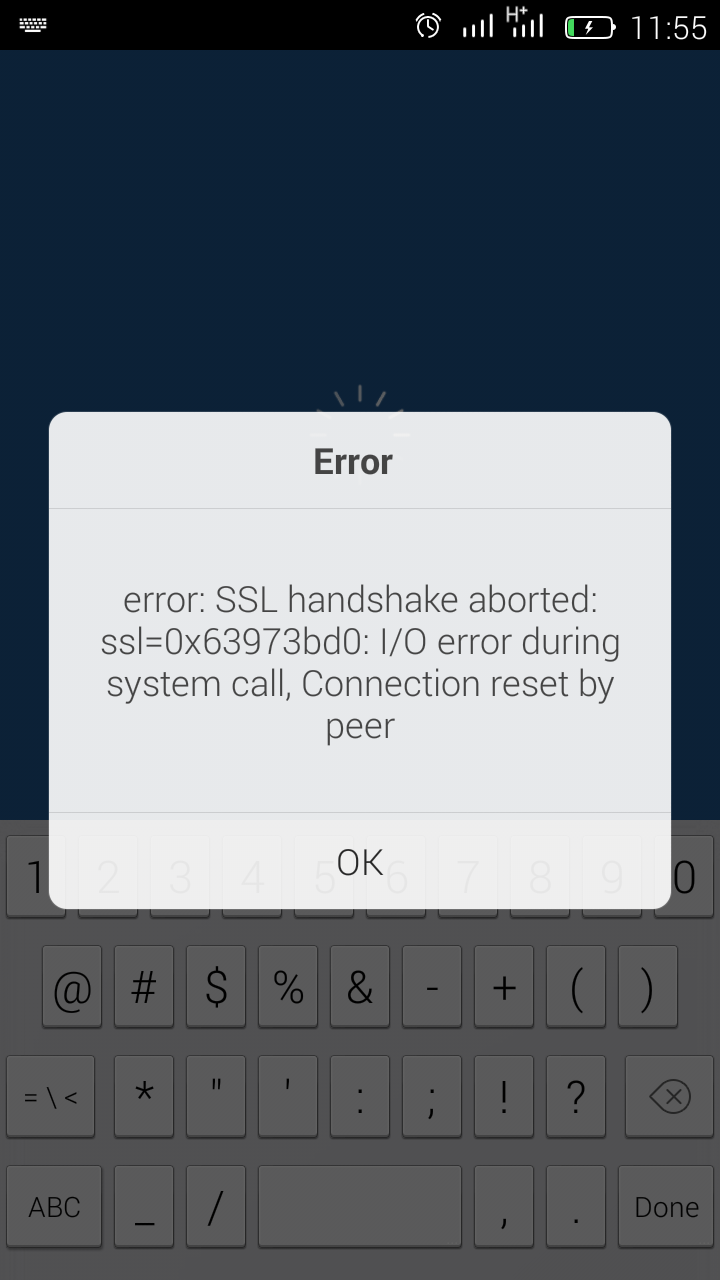720x1280 pixels.
Task: Tap the backspace key on the keyboard
Action: coord(669,1096)
